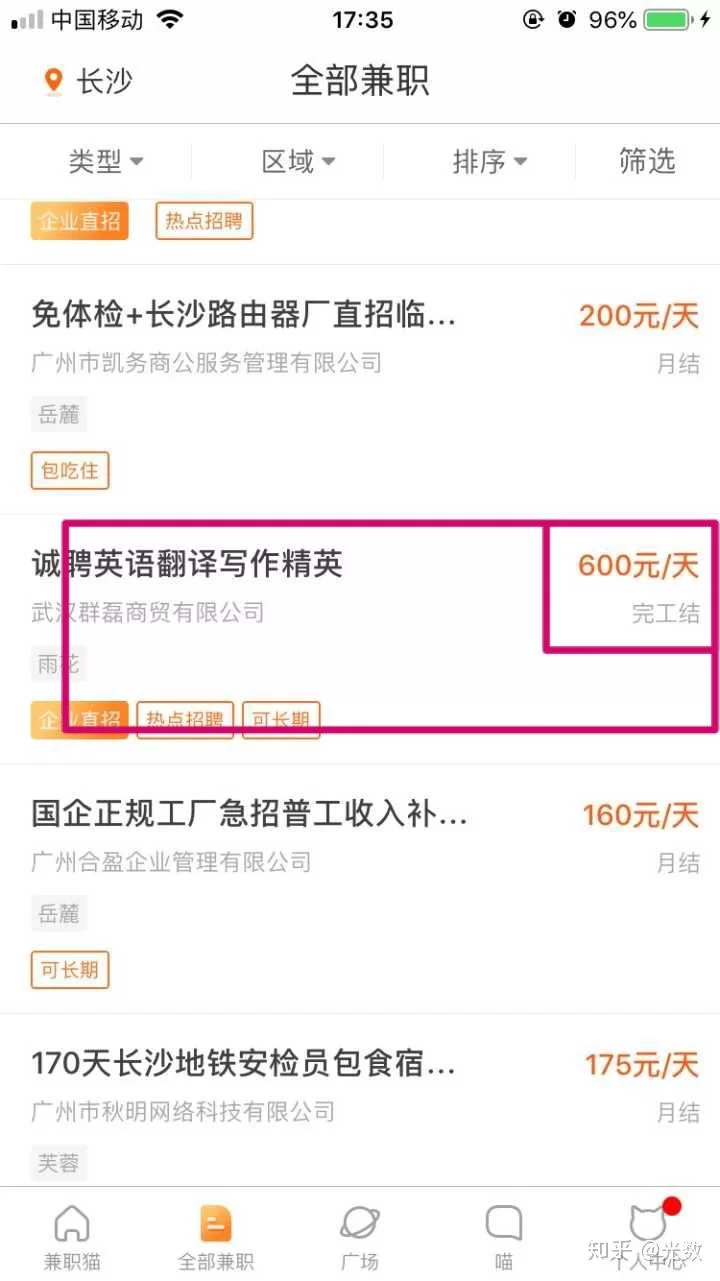The height and width of the screenshot is (1281, 720).
Task: Expand the 区域 filter dropdown
Action: click(298, 161)
